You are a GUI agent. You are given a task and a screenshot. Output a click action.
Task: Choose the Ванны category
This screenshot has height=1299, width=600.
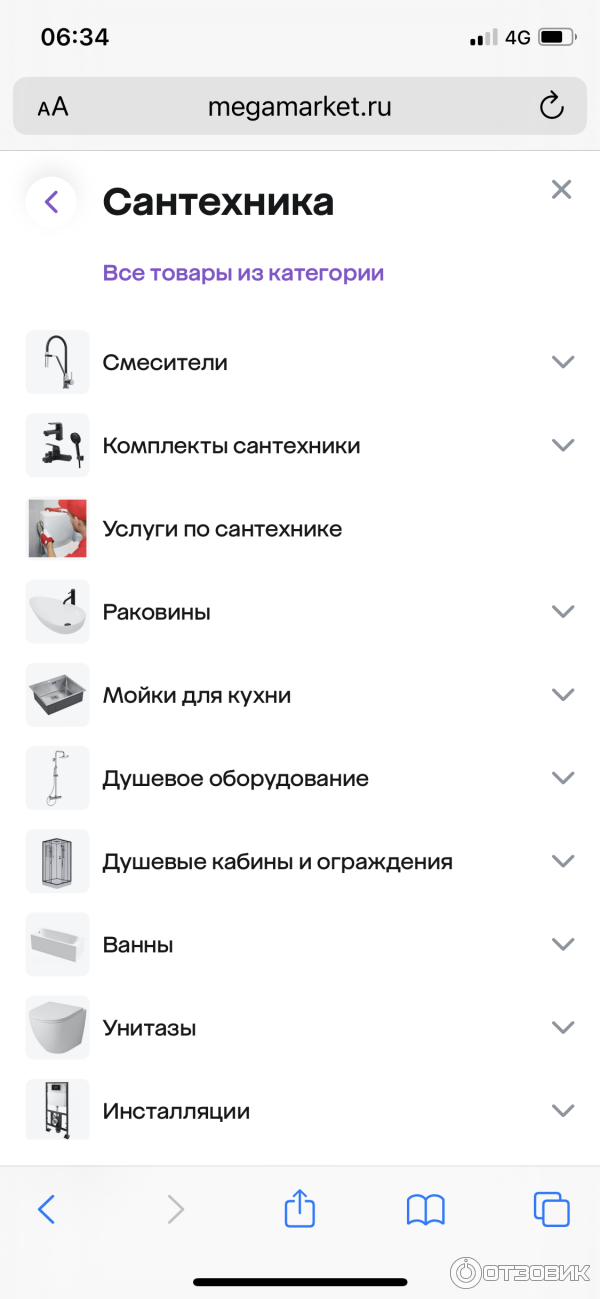click(138, 945)
